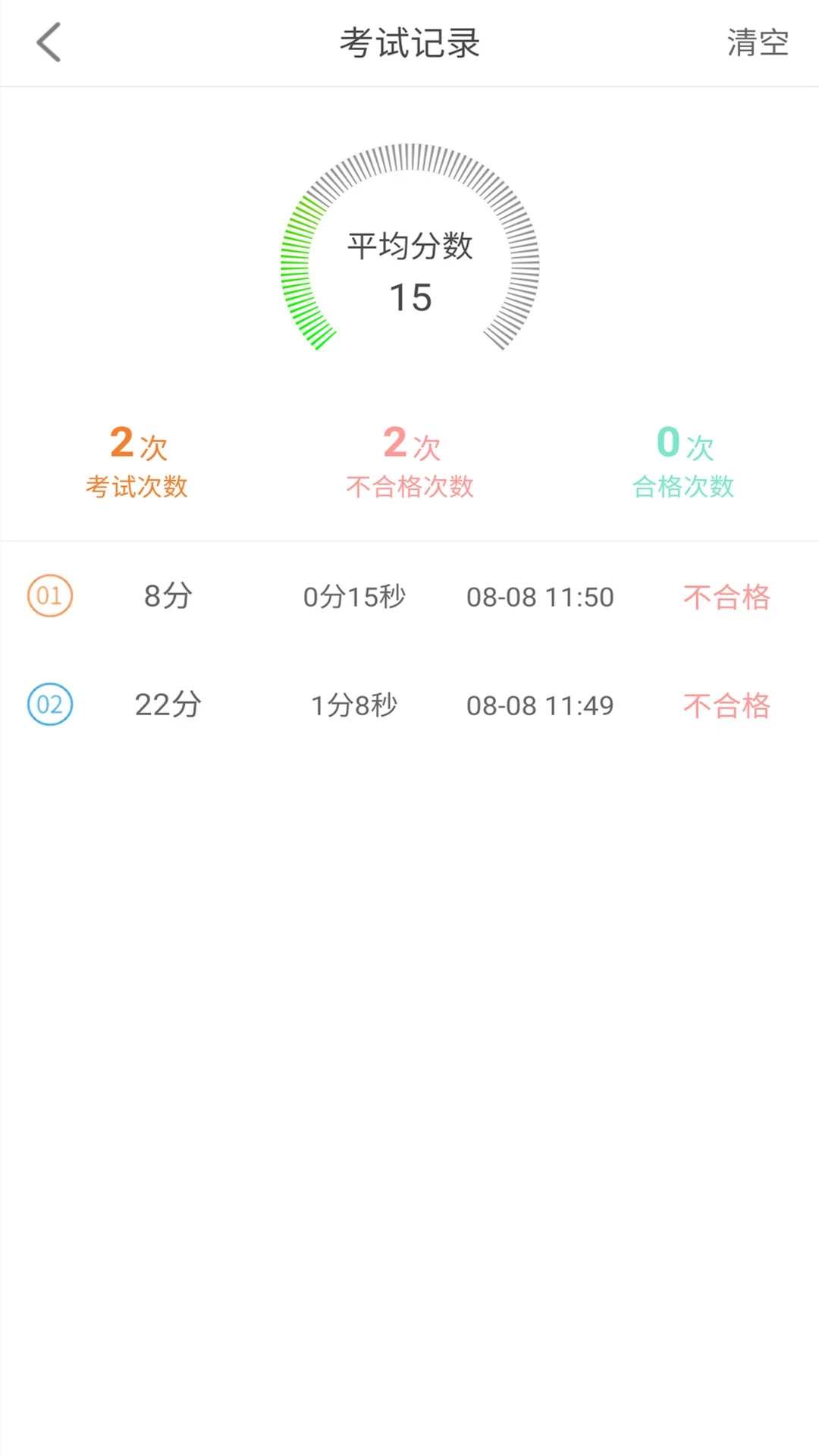
Task: Expand the 2次 exam count statistics
Action: point(138,446)
